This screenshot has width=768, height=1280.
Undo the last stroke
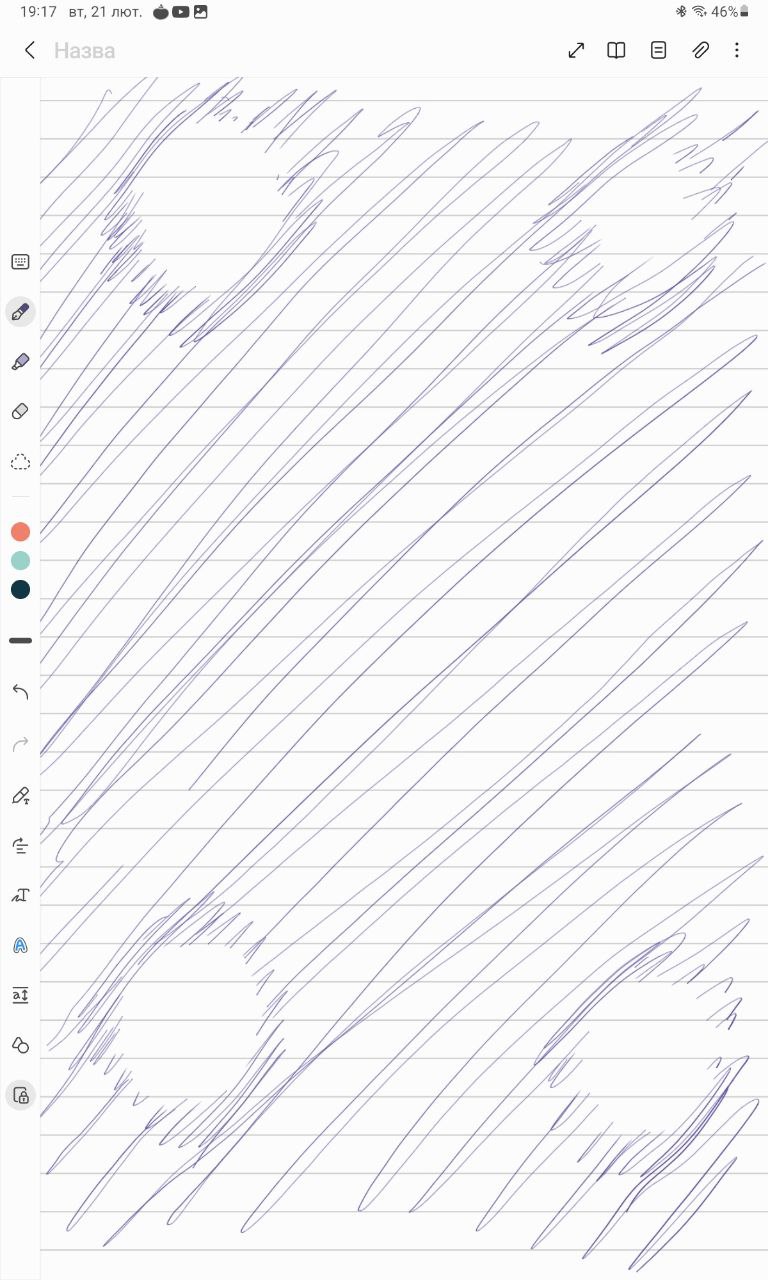click(x=20, y=692)
